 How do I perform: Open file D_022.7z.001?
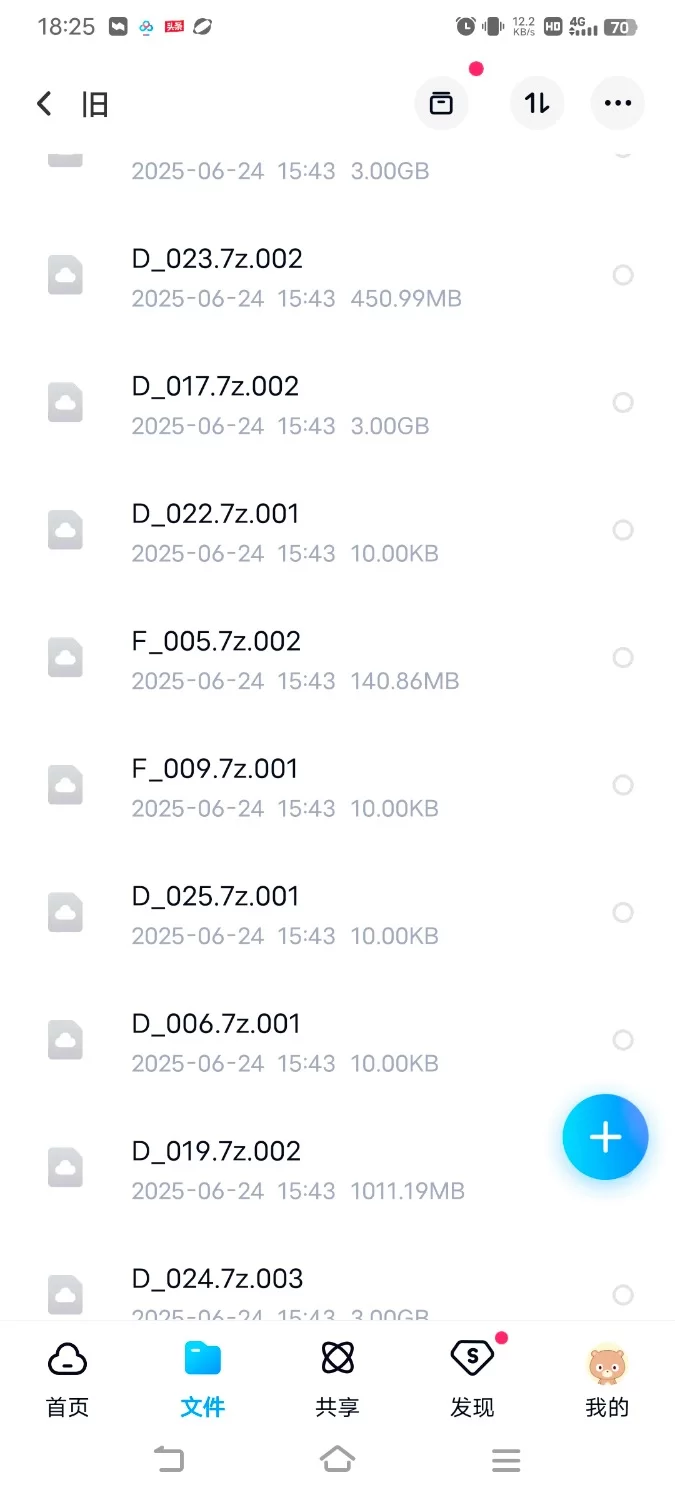[x=337, y=530]
